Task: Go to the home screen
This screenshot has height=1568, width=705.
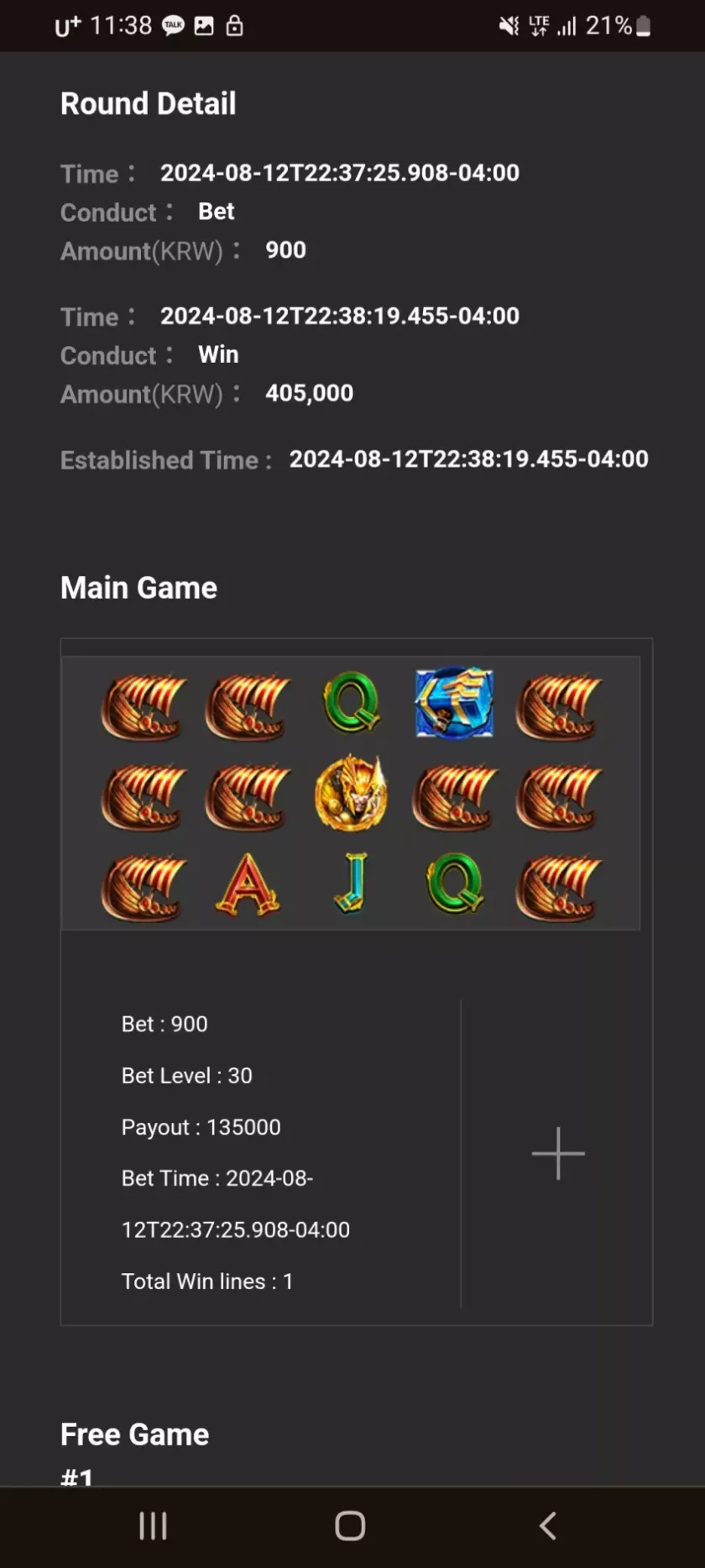Action: coord(350,1525)
